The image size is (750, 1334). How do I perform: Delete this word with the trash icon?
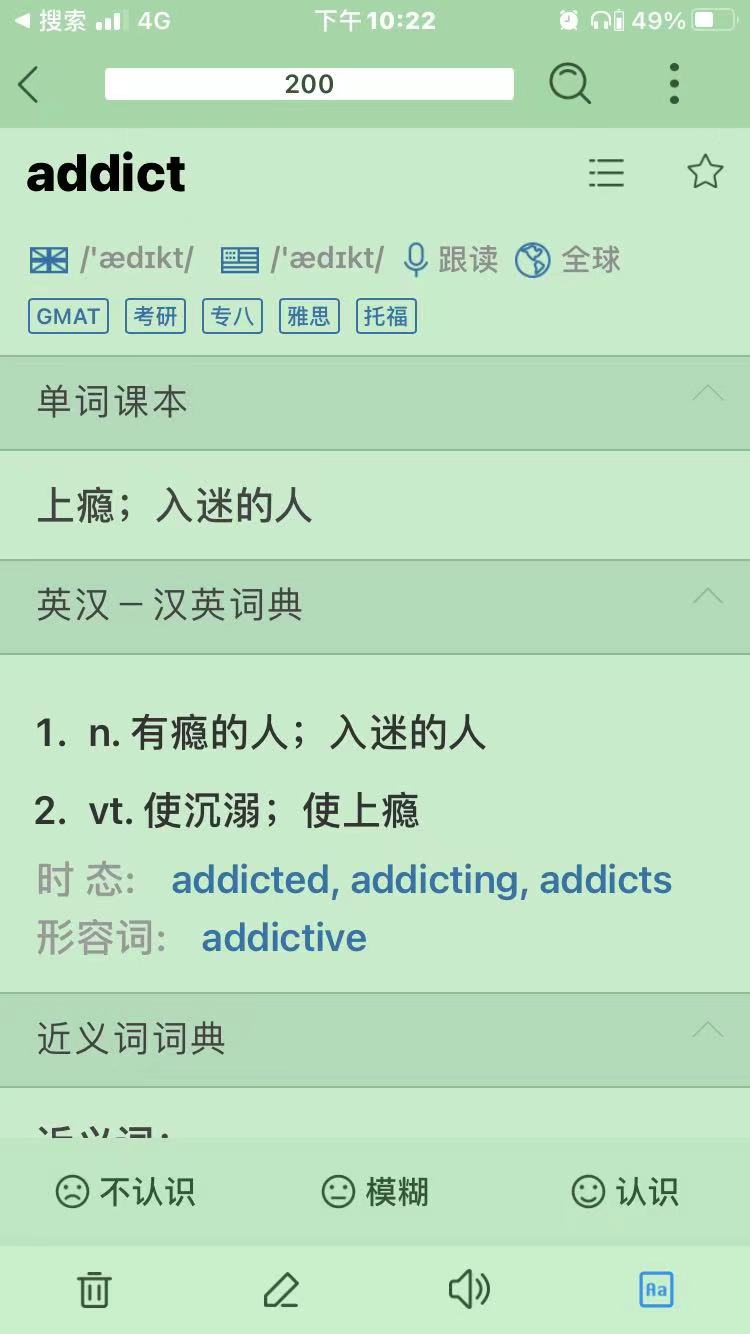[94, 1290]
